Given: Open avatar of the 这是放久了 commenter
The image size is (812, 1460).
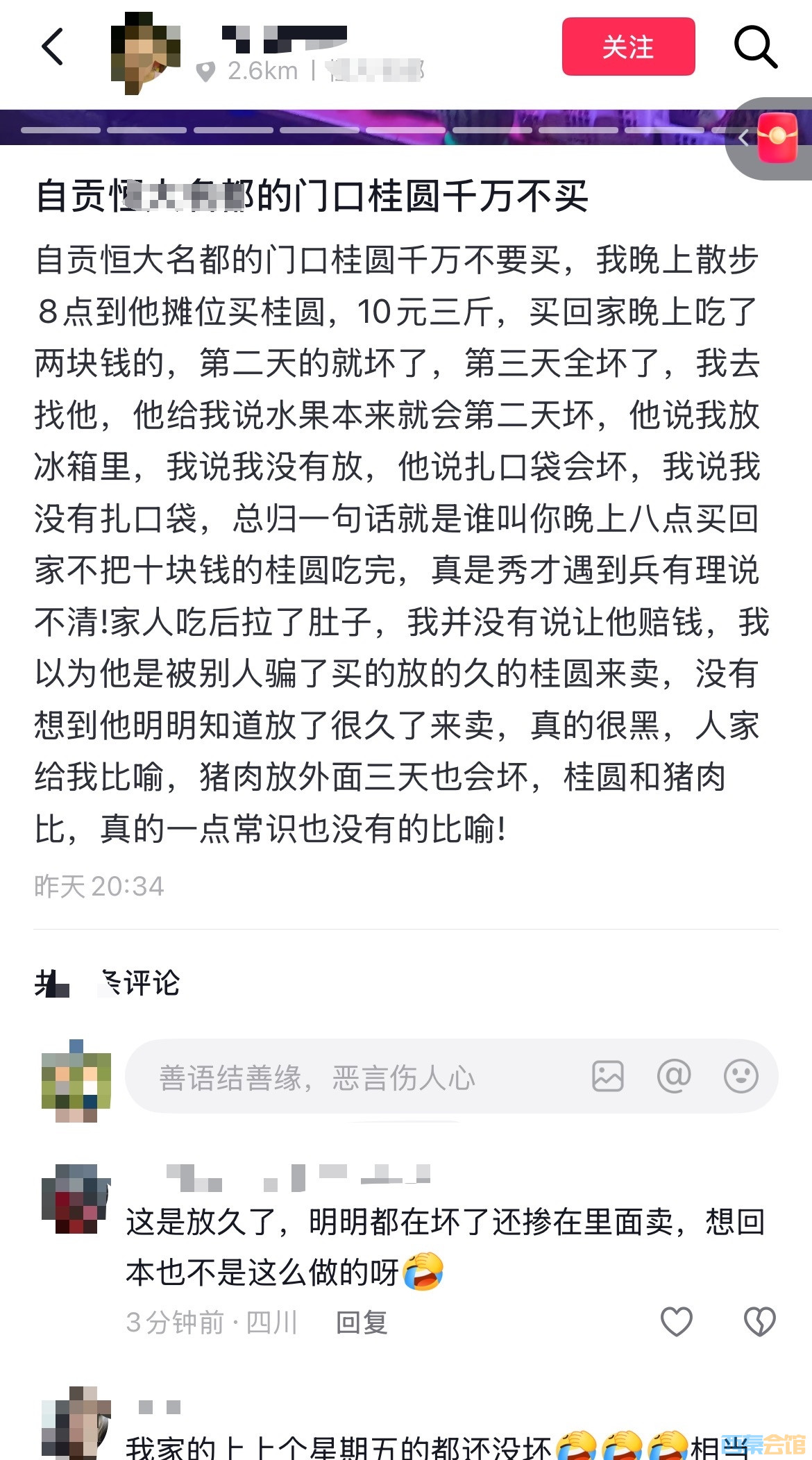Looking at the screenshot, I should tap(76, 1199).
